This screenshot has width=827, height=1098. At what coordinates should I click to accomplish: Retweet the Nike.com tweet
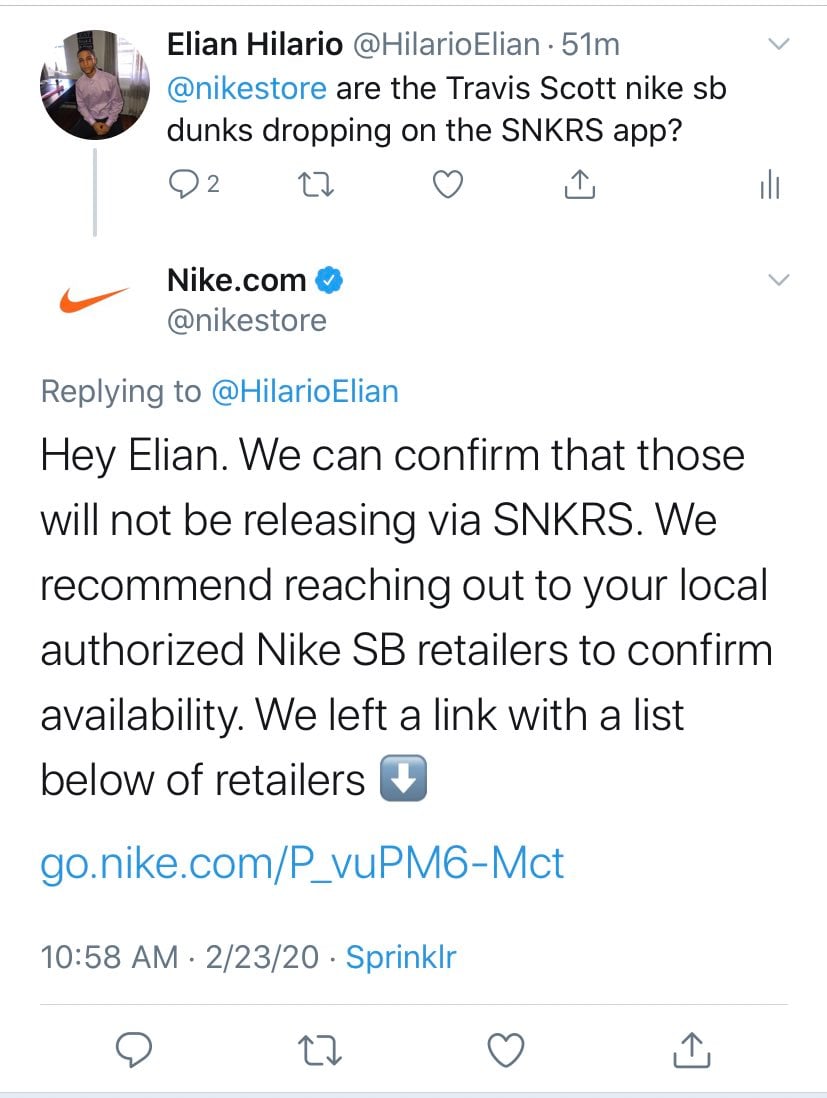(321, 1048)
